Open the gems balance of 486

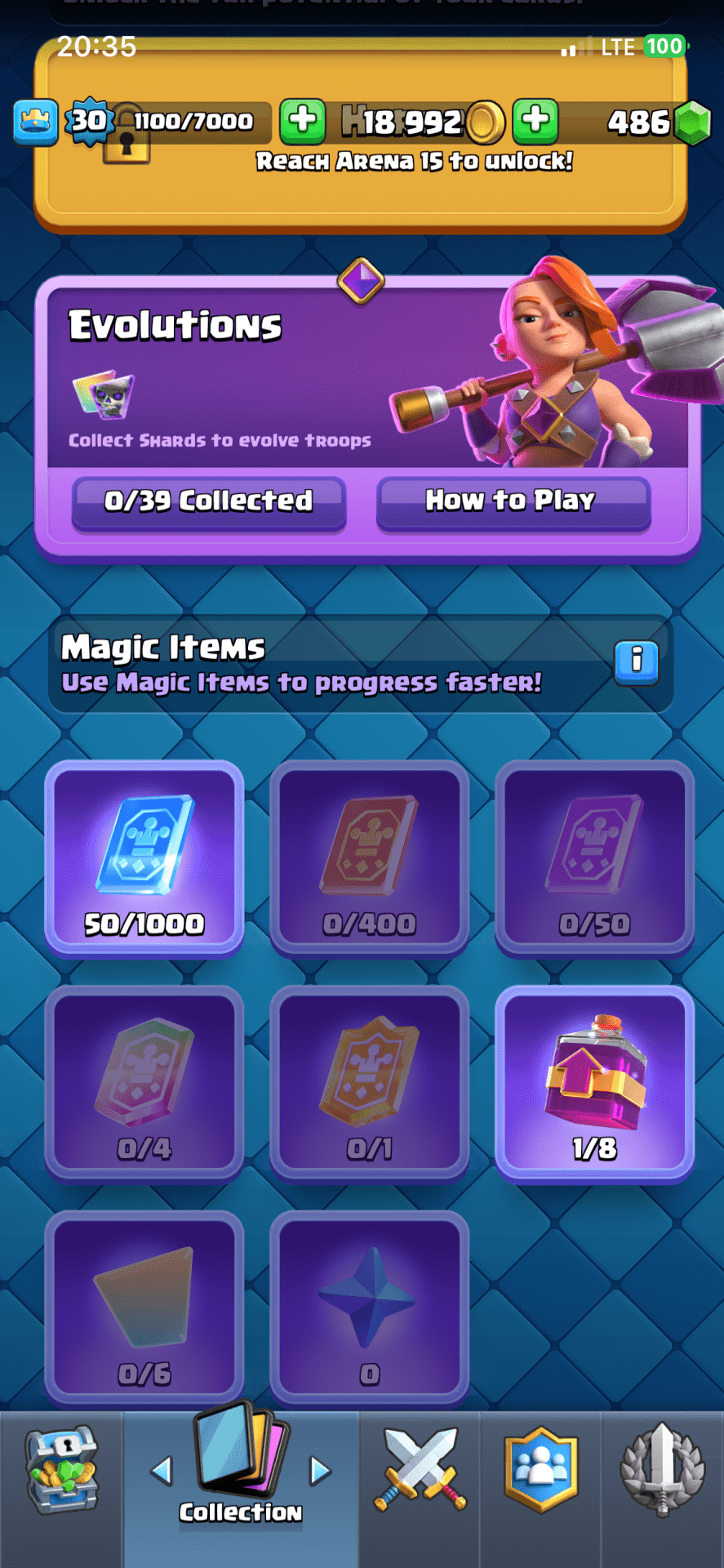tap(653, 122)
